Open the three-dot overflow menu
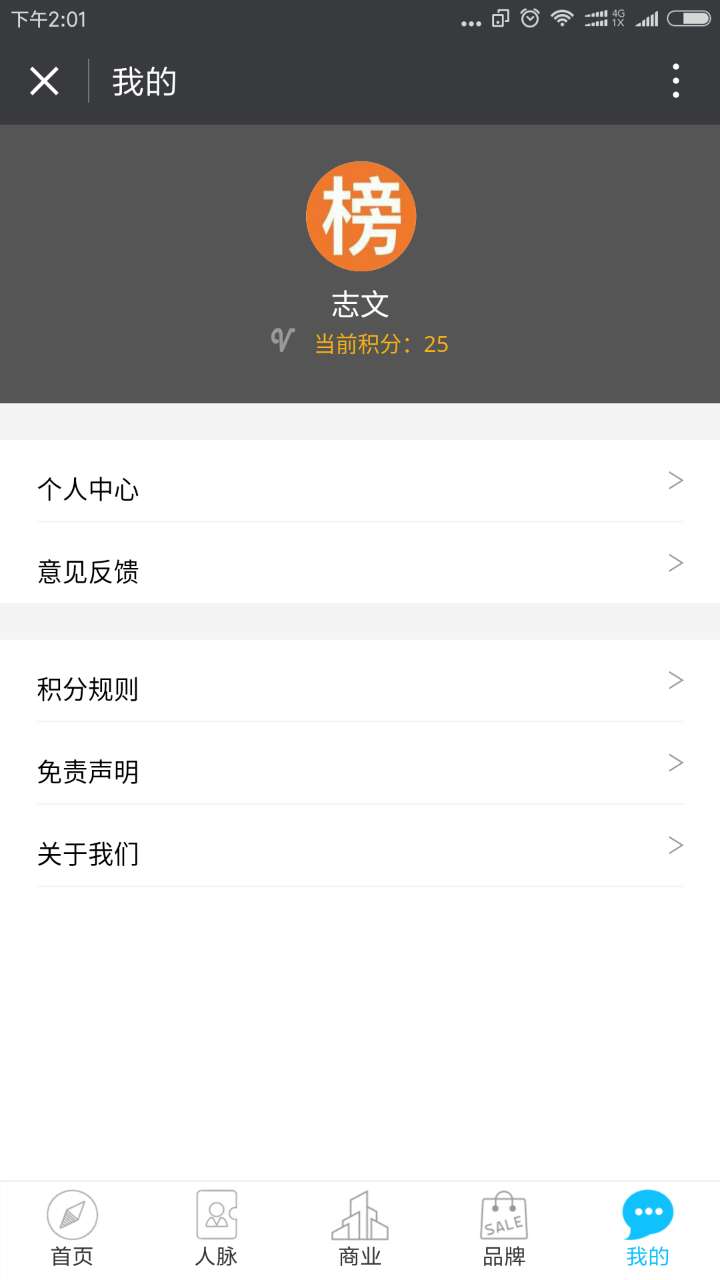This screenshot has width=720, height=1280. [676, 81]
